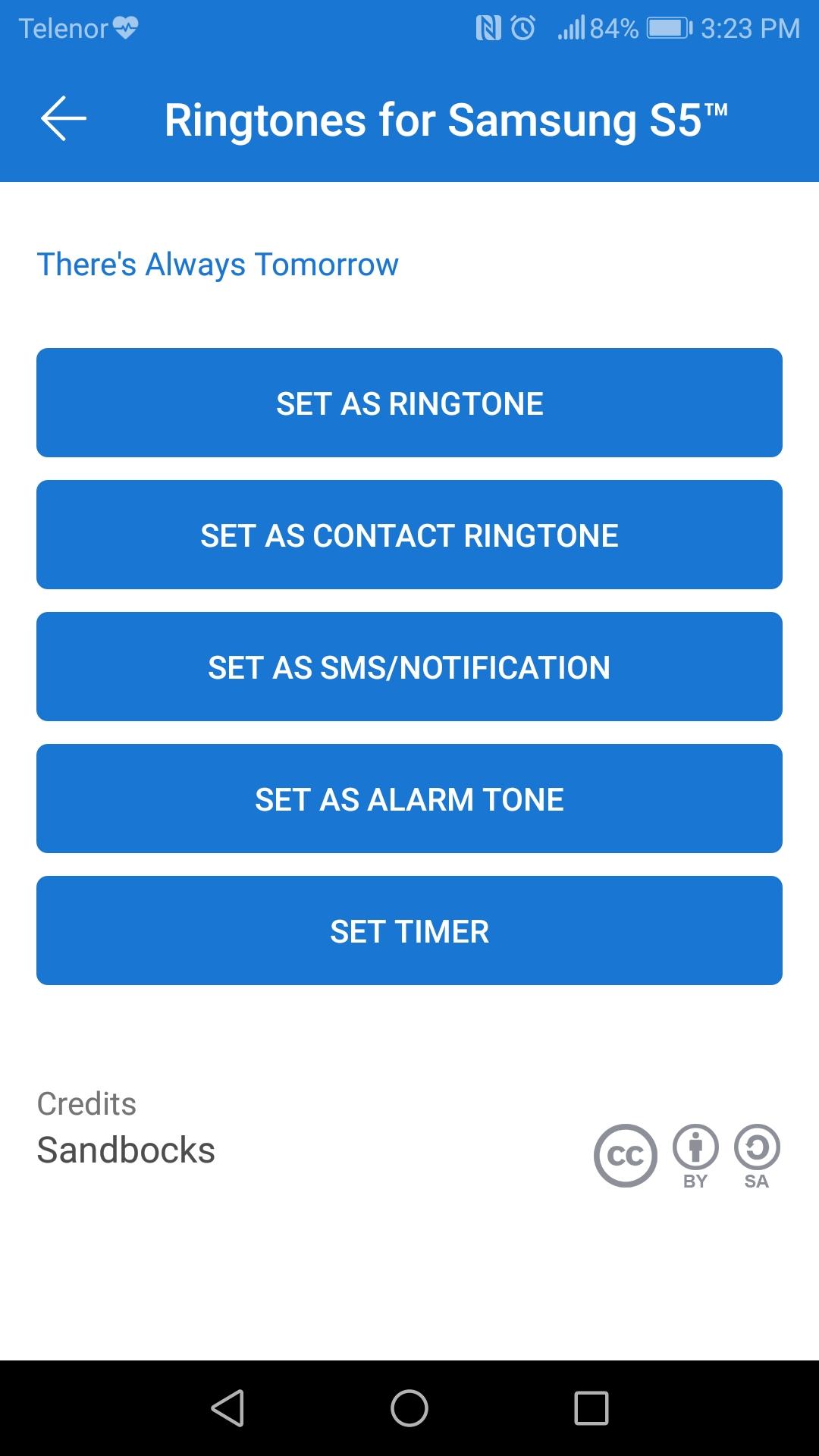This screenshot has width=819, height=1456.
Task: Tap the system home button
Action: click(x=409, y=1408)
